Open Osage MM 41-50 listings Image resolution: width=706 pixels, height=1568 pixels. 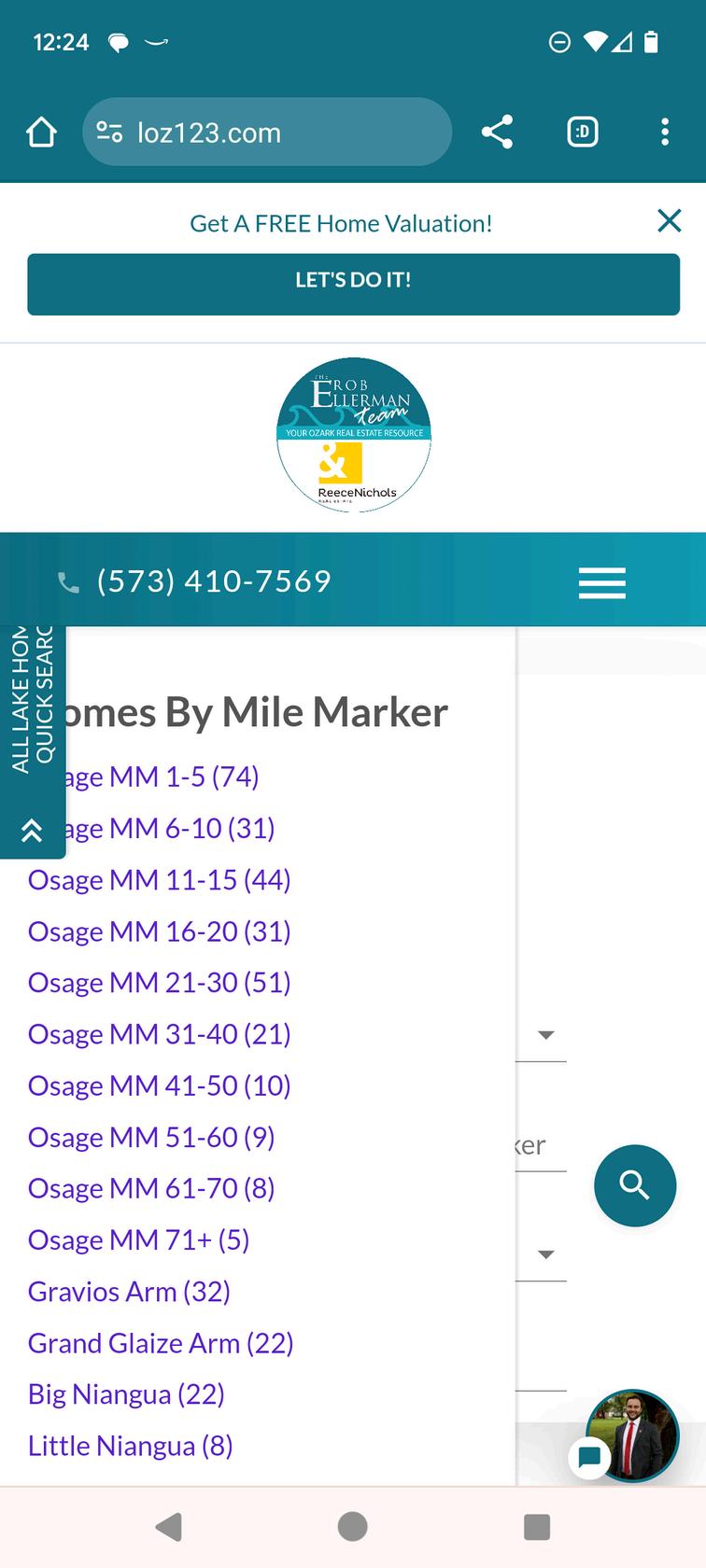(160, 1085)
